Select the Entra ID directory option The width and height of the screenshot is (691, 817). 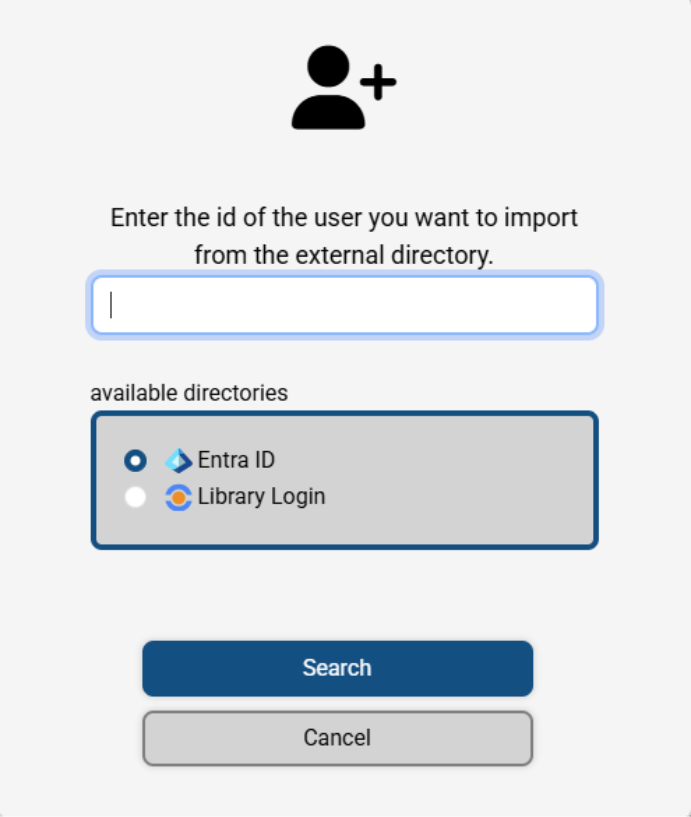click(x=136, y=461)
